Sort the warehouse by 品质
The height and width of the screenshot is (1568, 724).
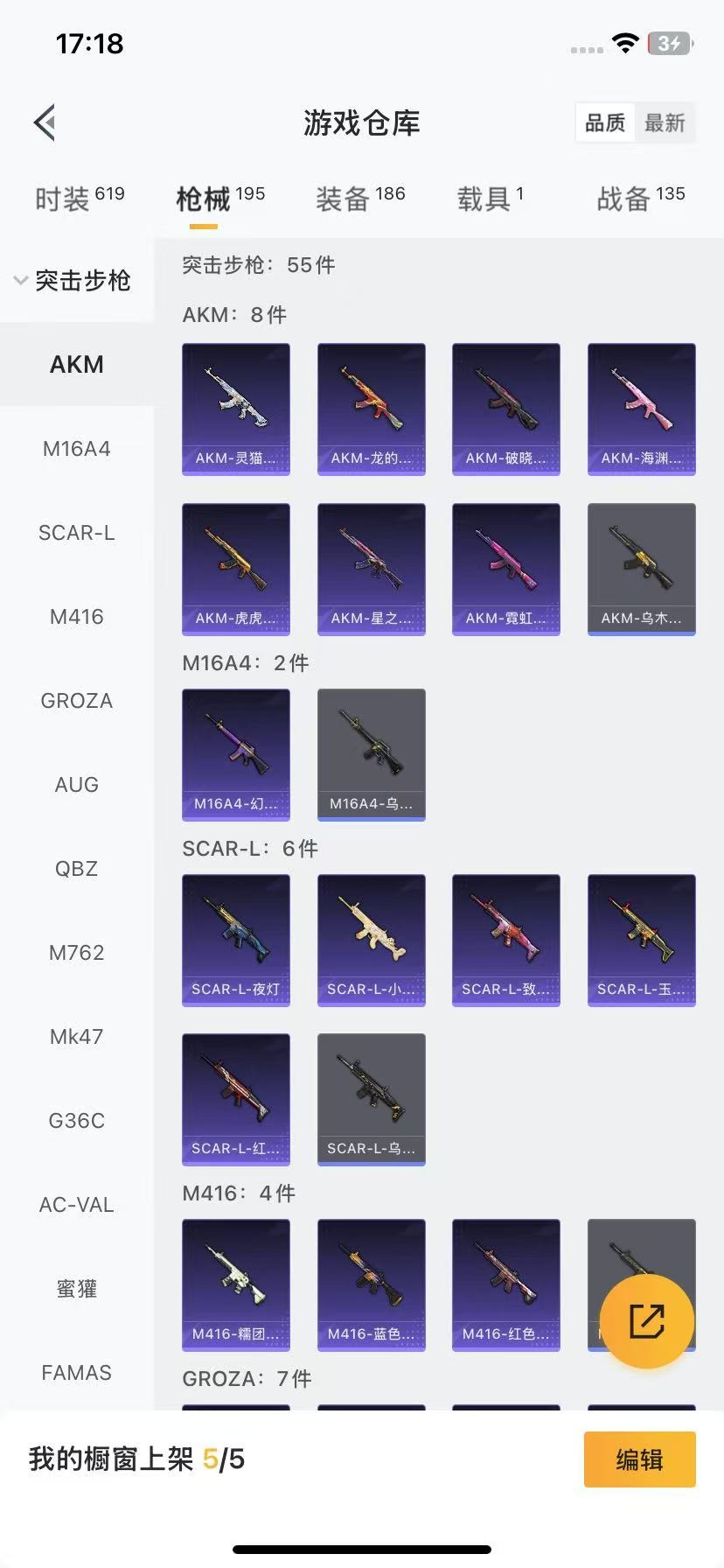click(x=605, y=122)
